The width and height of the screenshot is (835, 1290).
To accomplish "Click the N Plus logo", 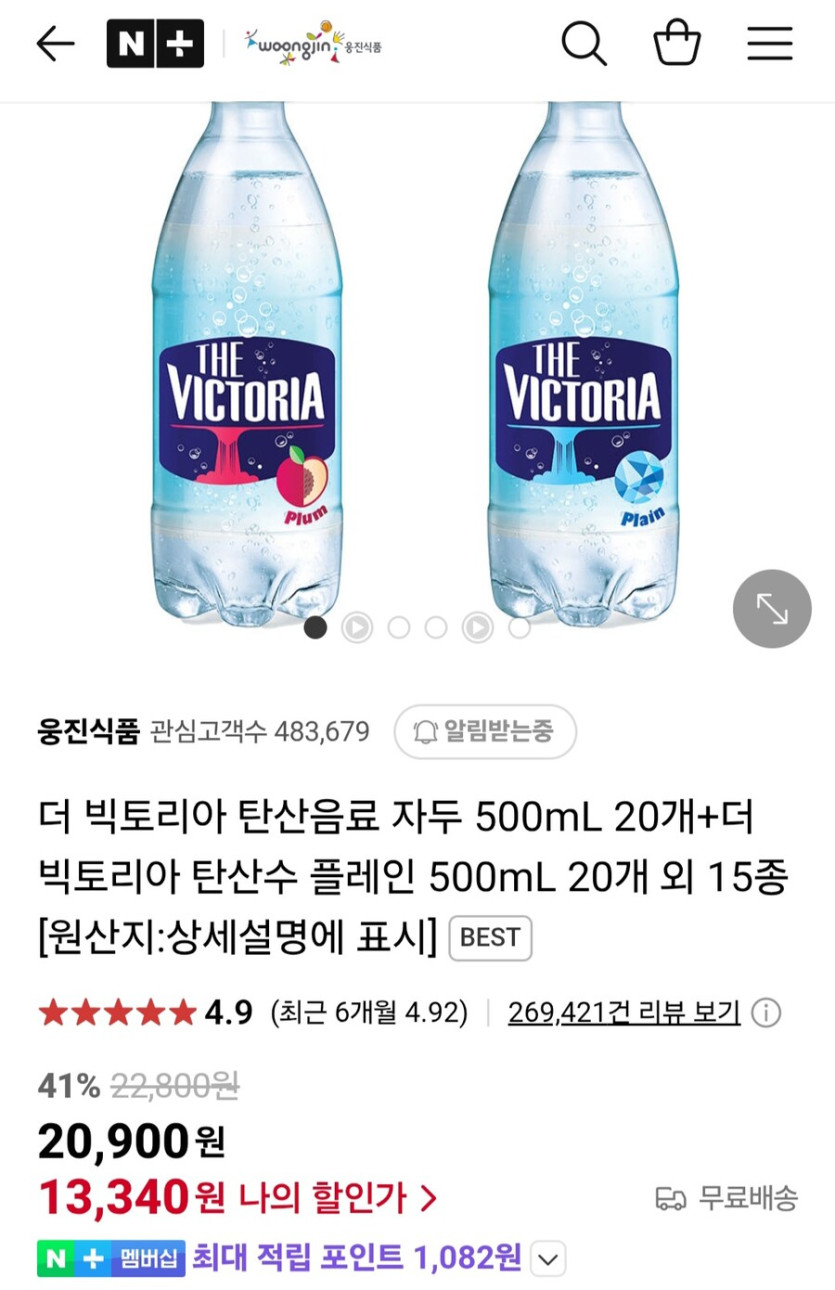I will click(155, 43).
